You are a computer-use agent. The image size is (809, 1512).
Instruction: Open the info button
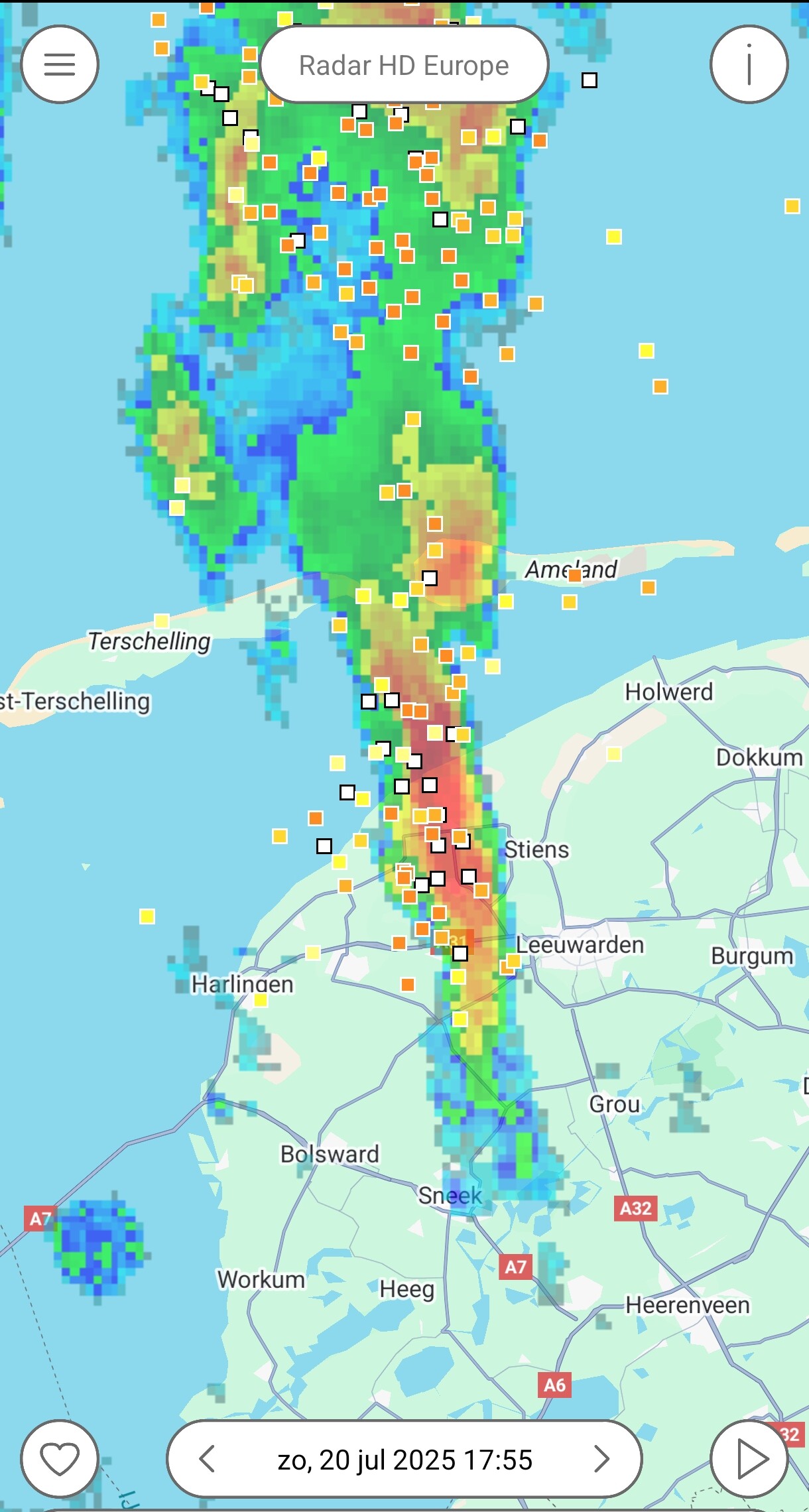(749, 64)
